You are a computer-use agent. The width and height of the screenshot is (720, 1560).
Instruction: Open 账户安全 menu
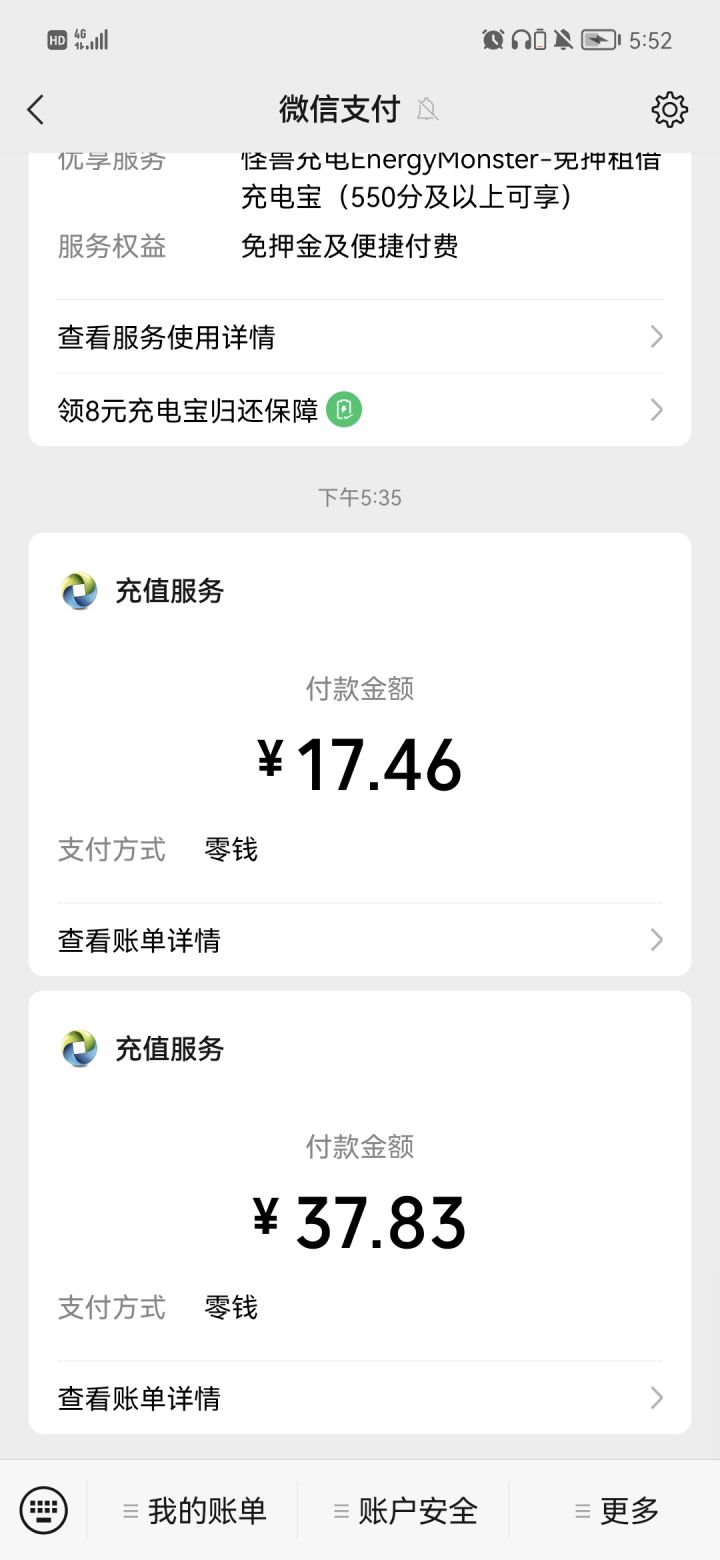405,1510
